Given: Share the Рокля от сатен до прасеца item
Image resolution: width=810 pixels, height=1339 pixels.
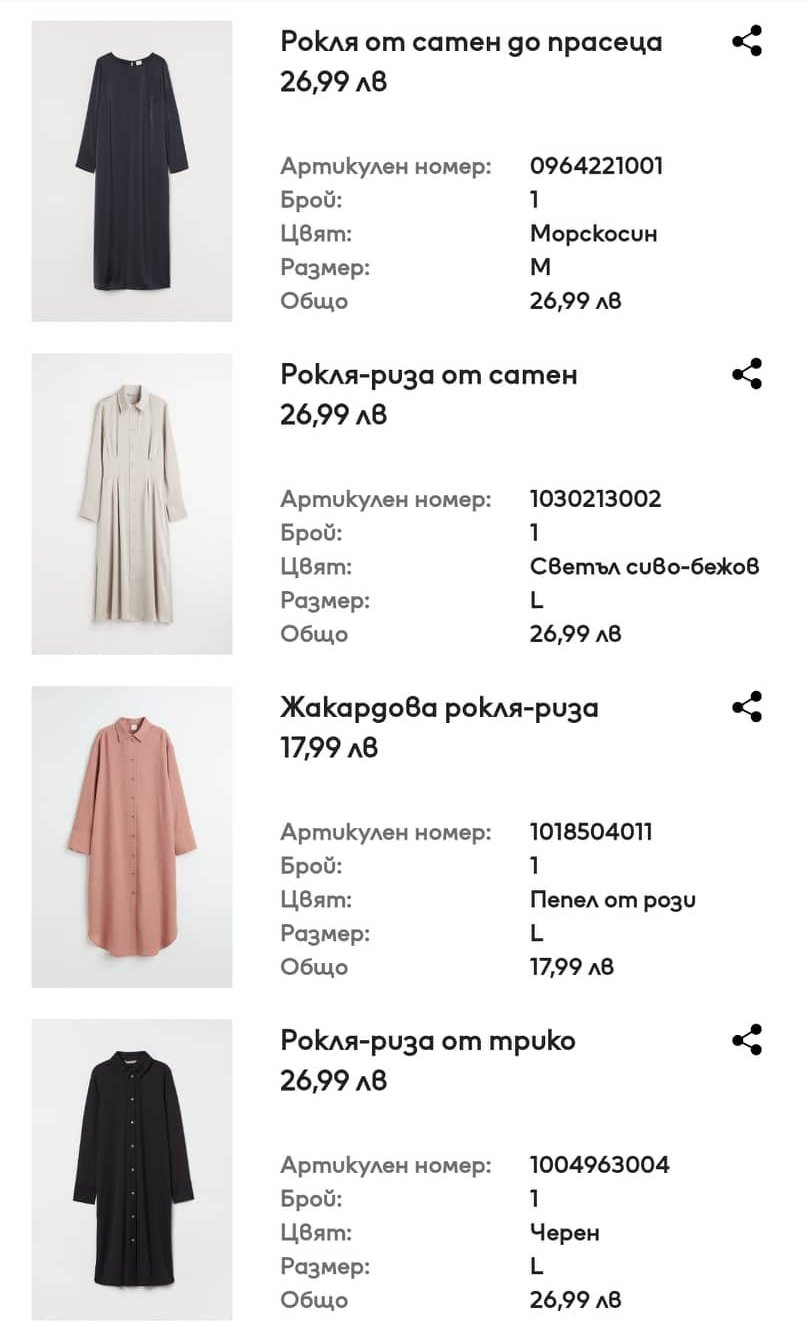Looking at the screenshot, I should click(747, 42).
